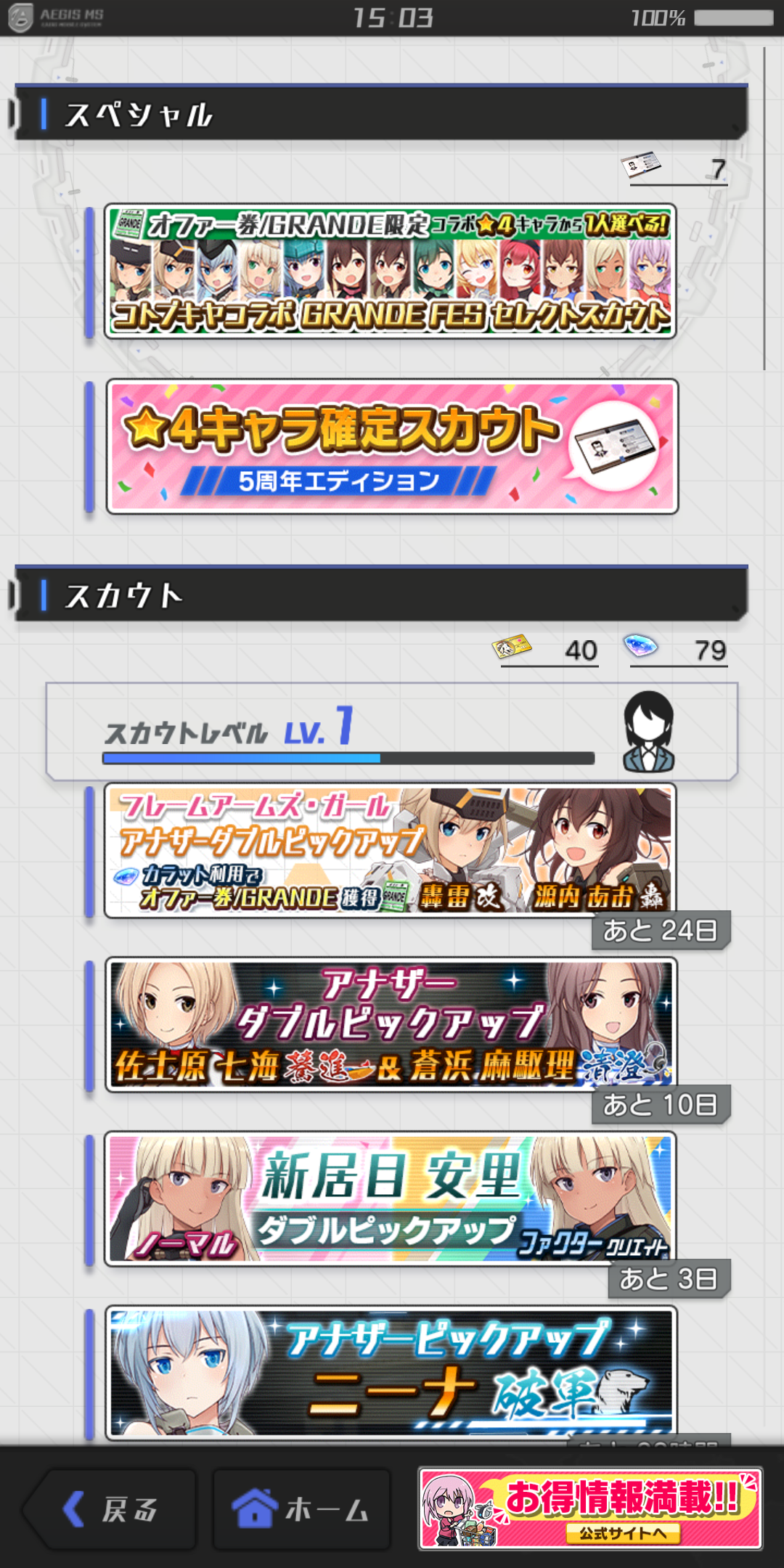Open 佐土原七海 & 蒼浜麻耶理 アナザーダブルピックアップ banner

(391, 1025)
